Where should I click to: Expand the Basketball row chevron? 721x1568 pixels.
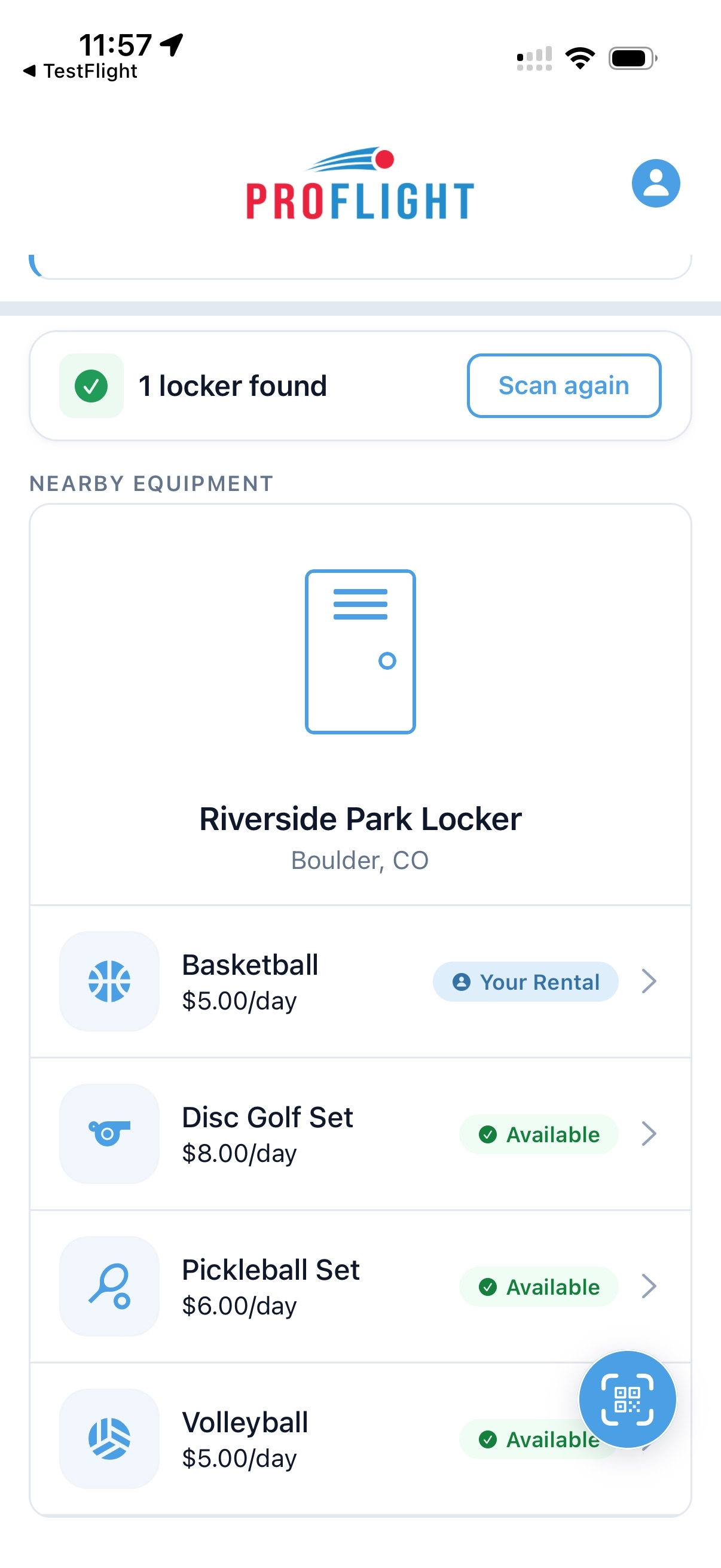tap(650, 981)
